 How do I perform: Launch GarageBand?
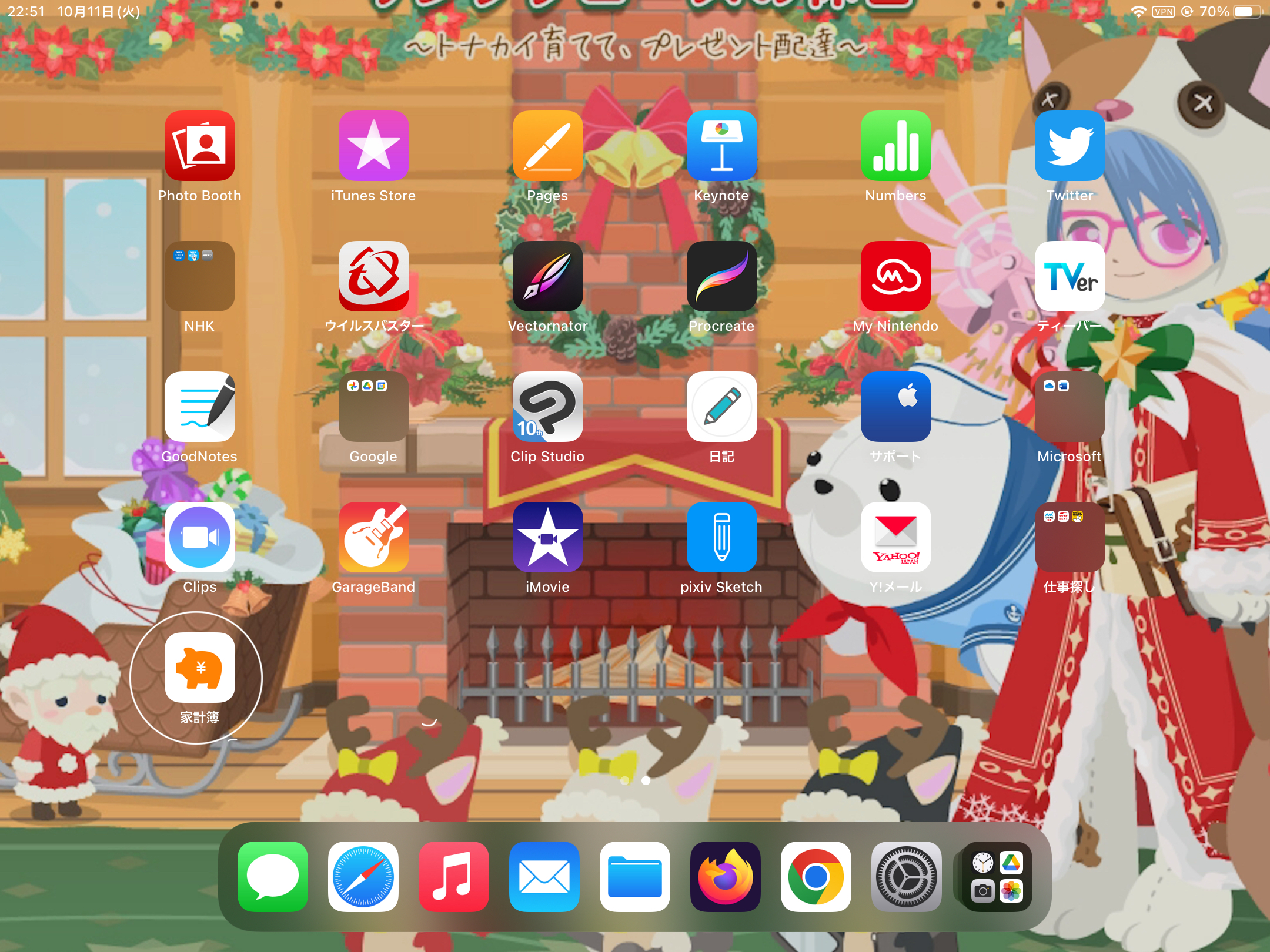(x=373, y=537)
